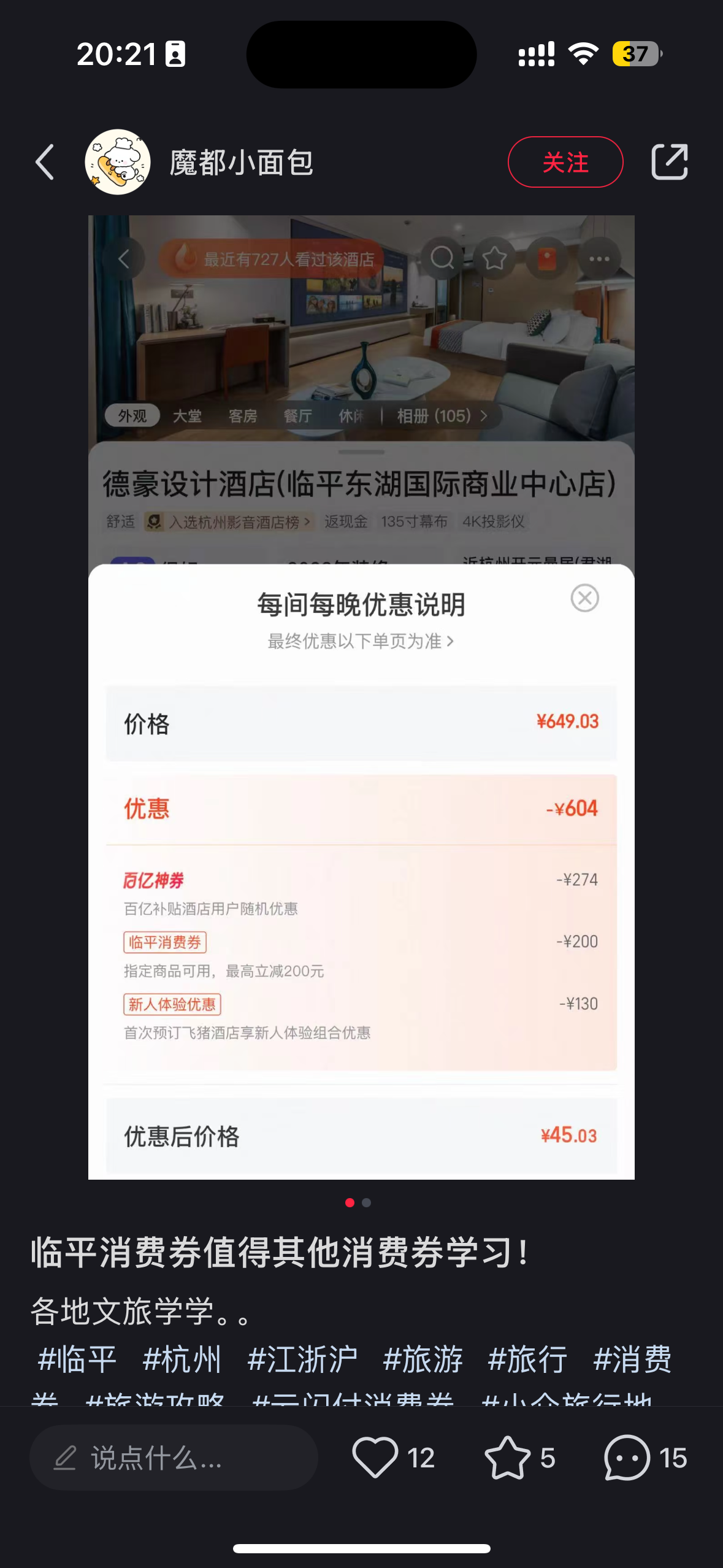This screenshot has width=723, height=1568.
Task: Share this post
Action: [x=669, y=163]
